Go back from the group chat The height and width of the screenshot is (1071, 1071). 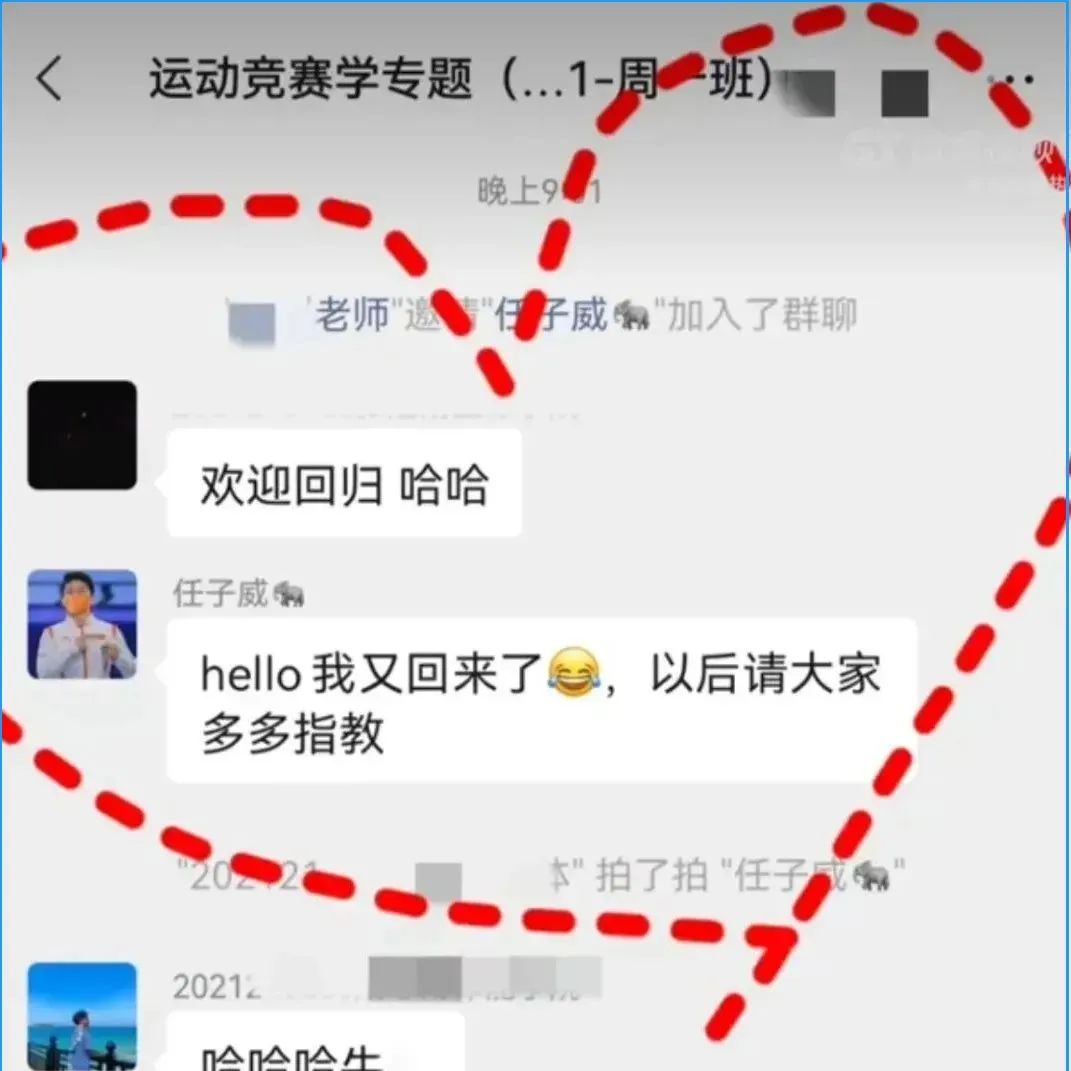(50, 79)
